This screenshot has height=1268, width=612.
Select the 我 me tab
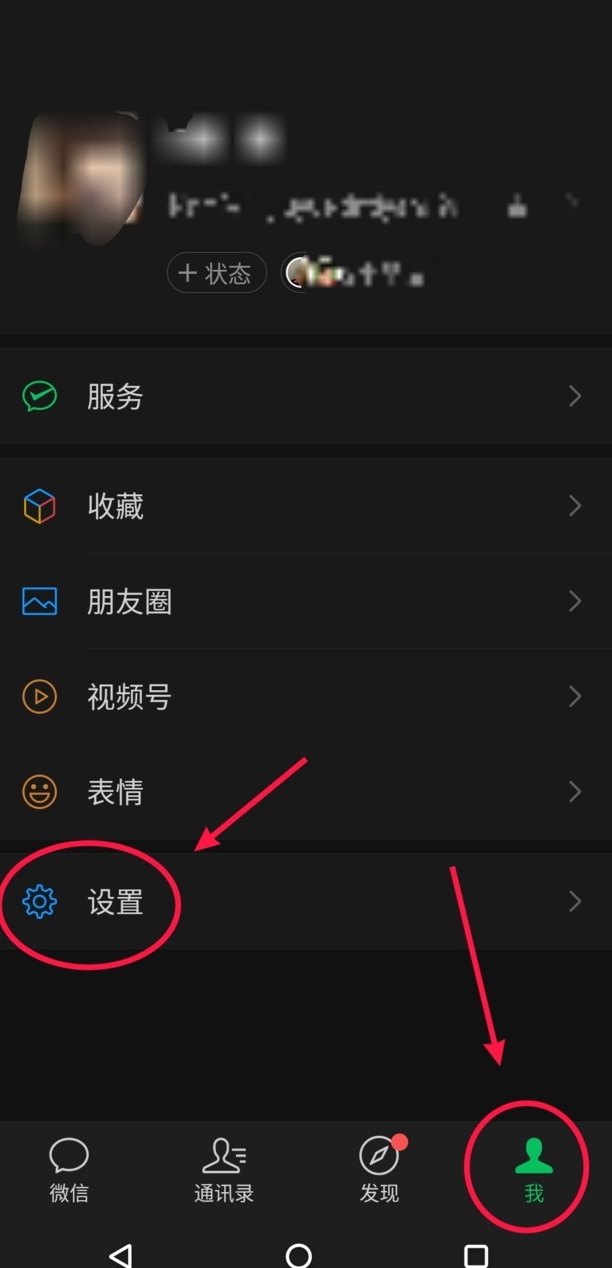(533, 1170)
